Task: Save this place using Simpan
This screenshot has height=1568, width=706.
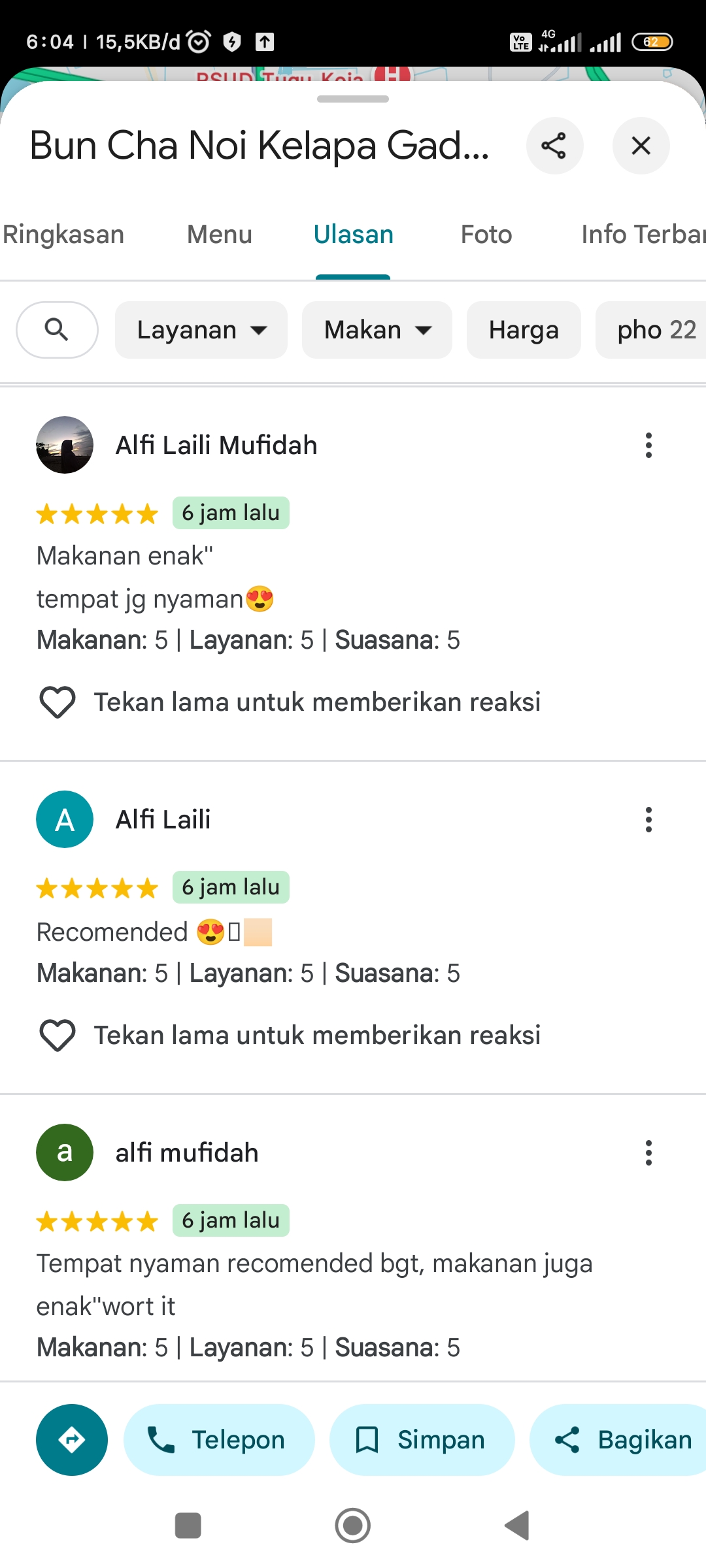Action: [x=422, y=1440]
